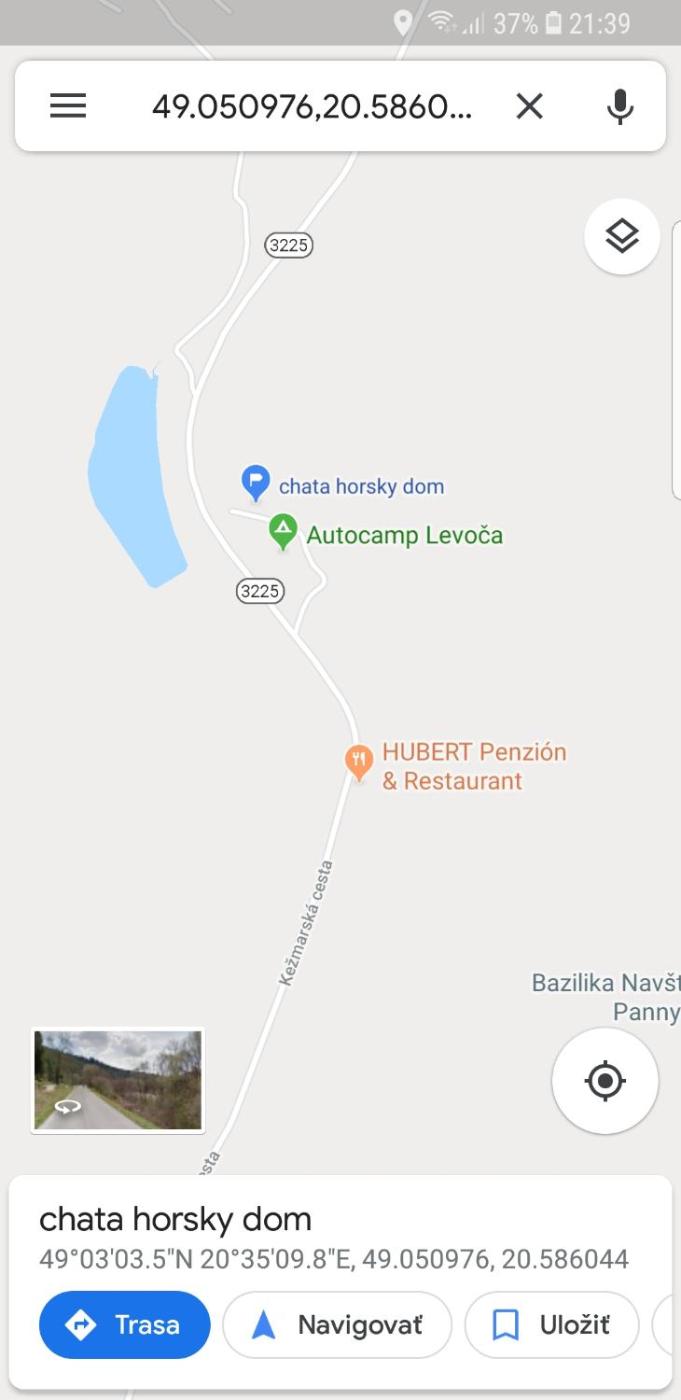Open HUBERT Penzión & Restaurant marker
The height and width of the screenshot is (1400, 681).
pyautogui.click(x=359, y=762)
